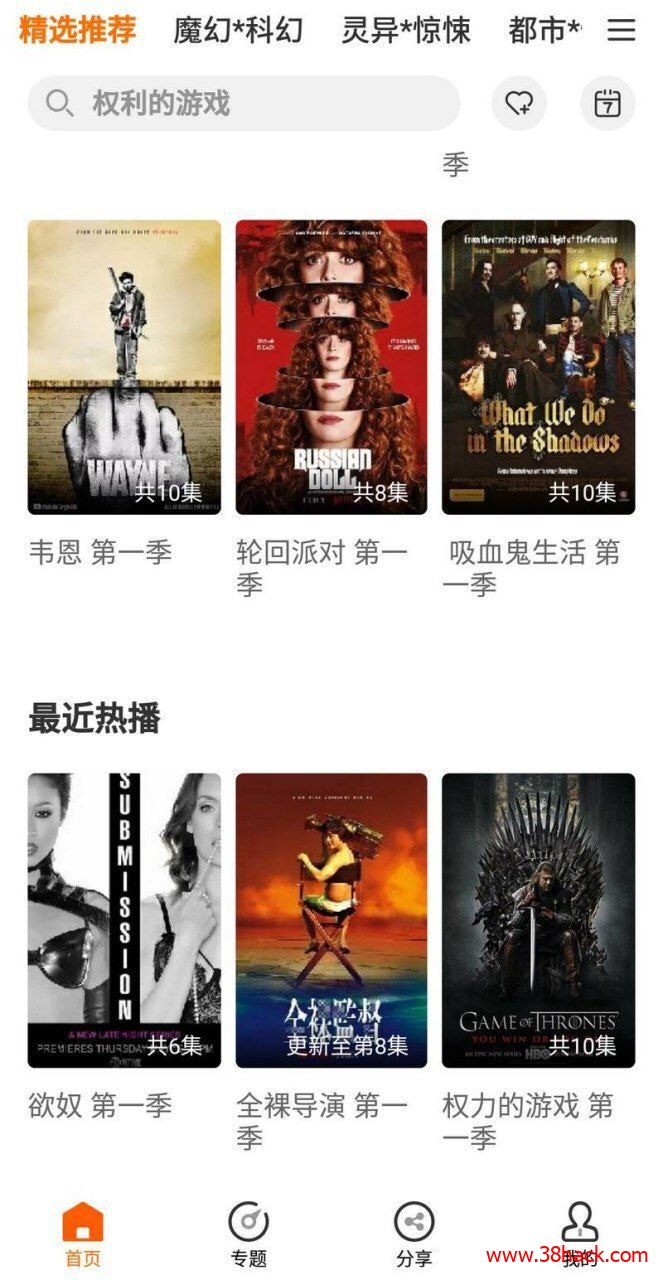Image resolution: width=663 pixels, height=1280 pixels.
Task: Switch to the 专题 bottom tab
Action: coord(249,1235)
